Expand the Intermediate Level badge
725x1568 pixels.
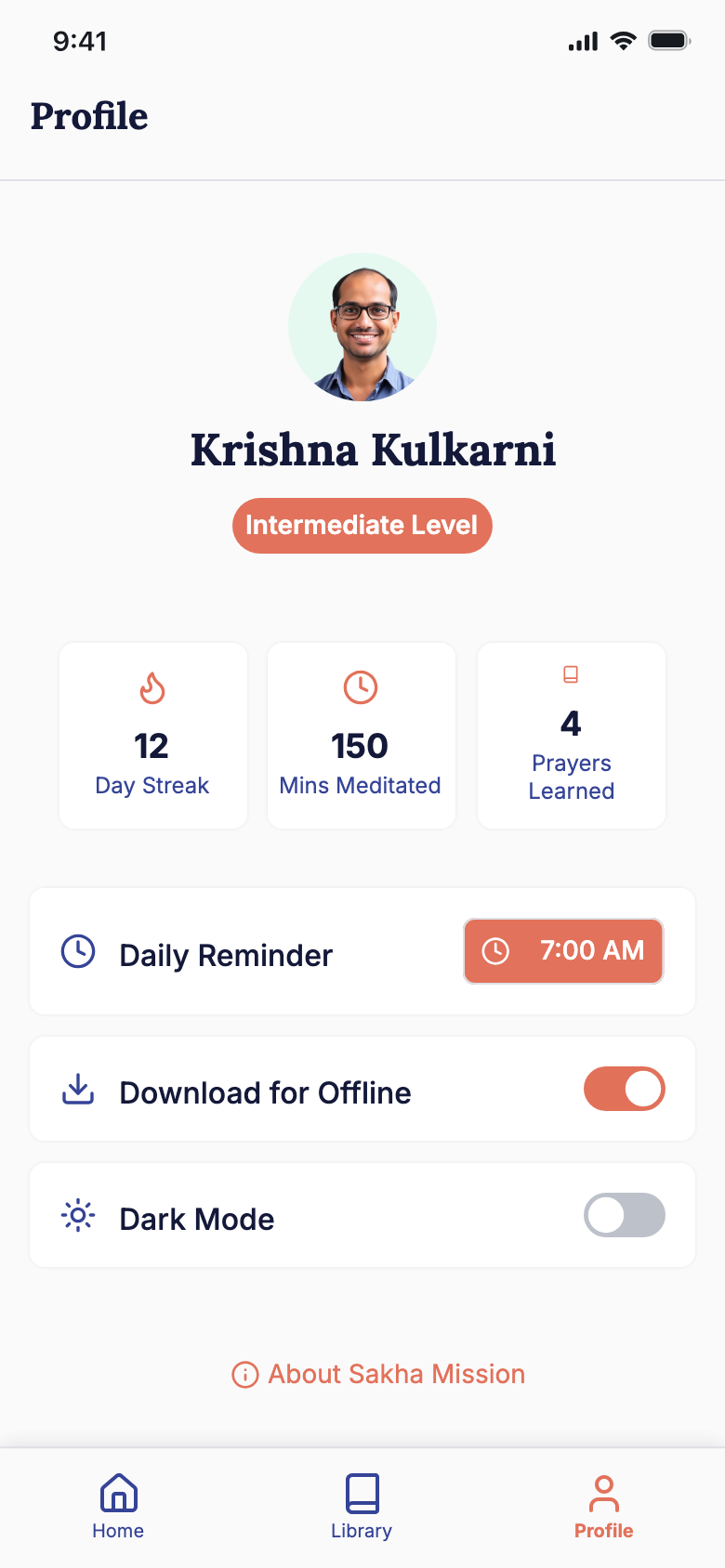[x=362, y=525]
